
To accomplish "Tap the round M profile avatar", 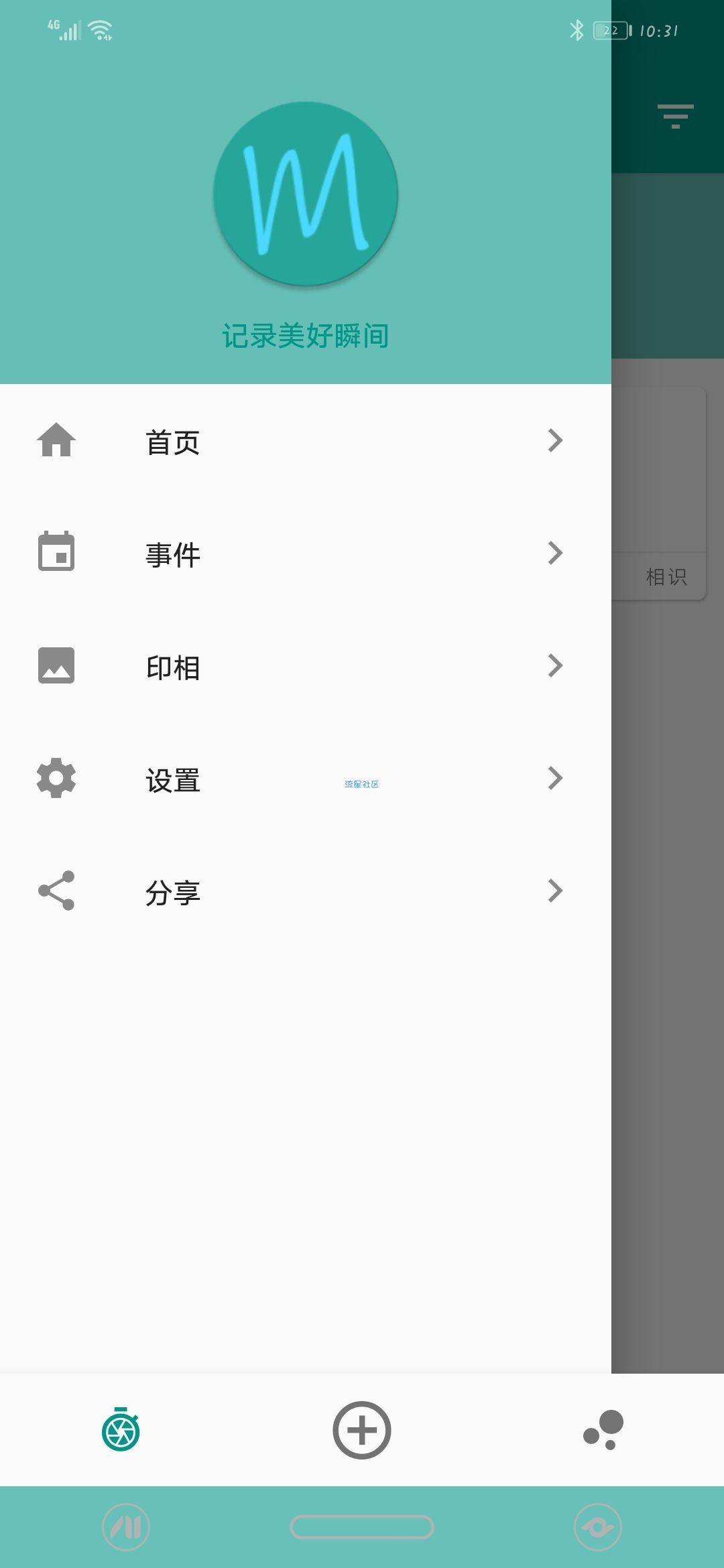I will click(x=306, y=194).
